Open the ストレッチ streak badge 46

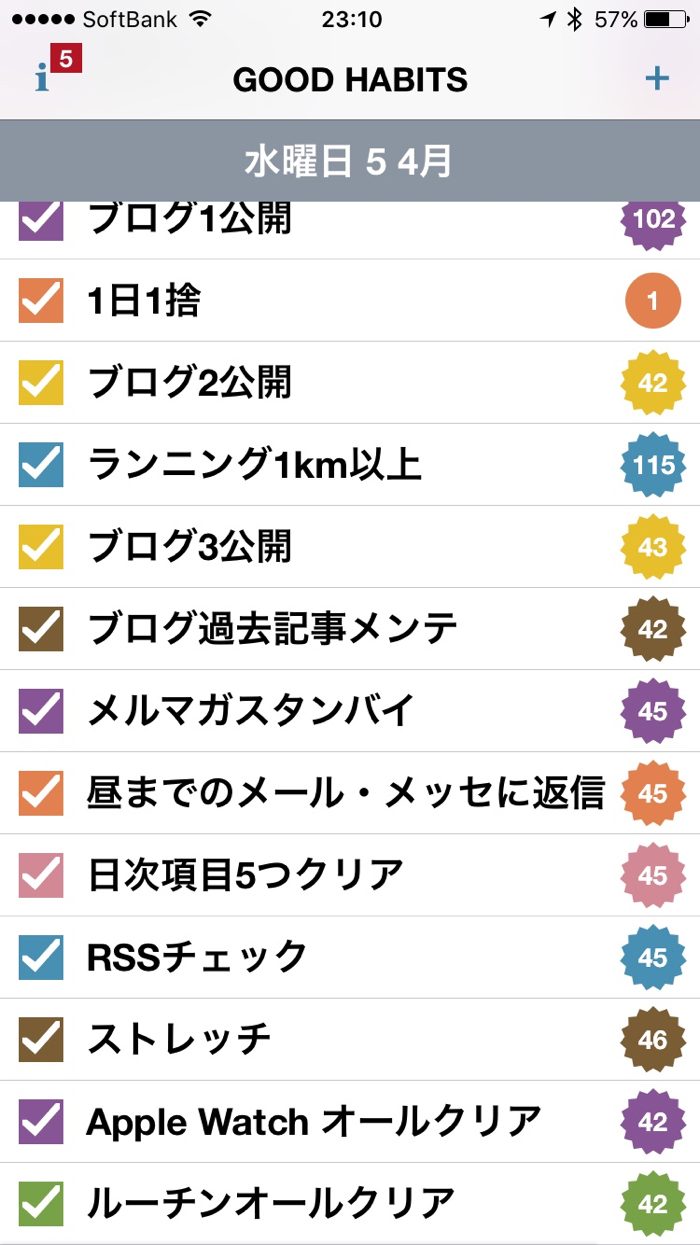[x=652, y=1040]
